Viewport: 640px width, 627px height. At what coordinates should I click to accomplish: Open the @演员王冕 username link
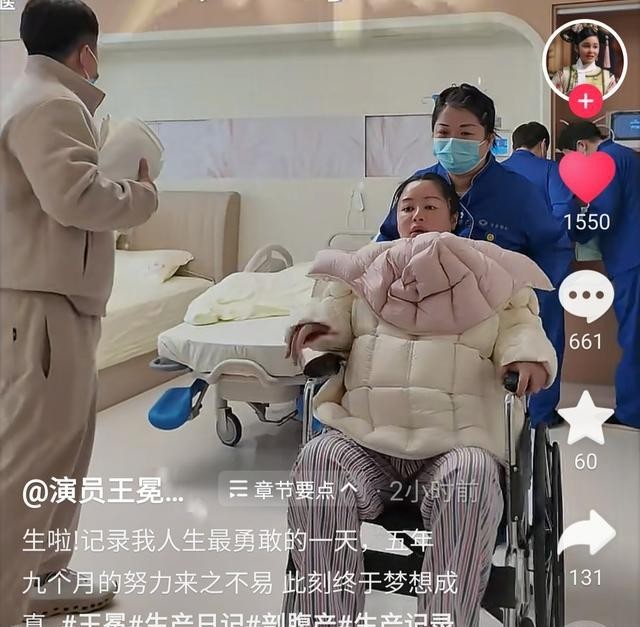pos(104,491)
